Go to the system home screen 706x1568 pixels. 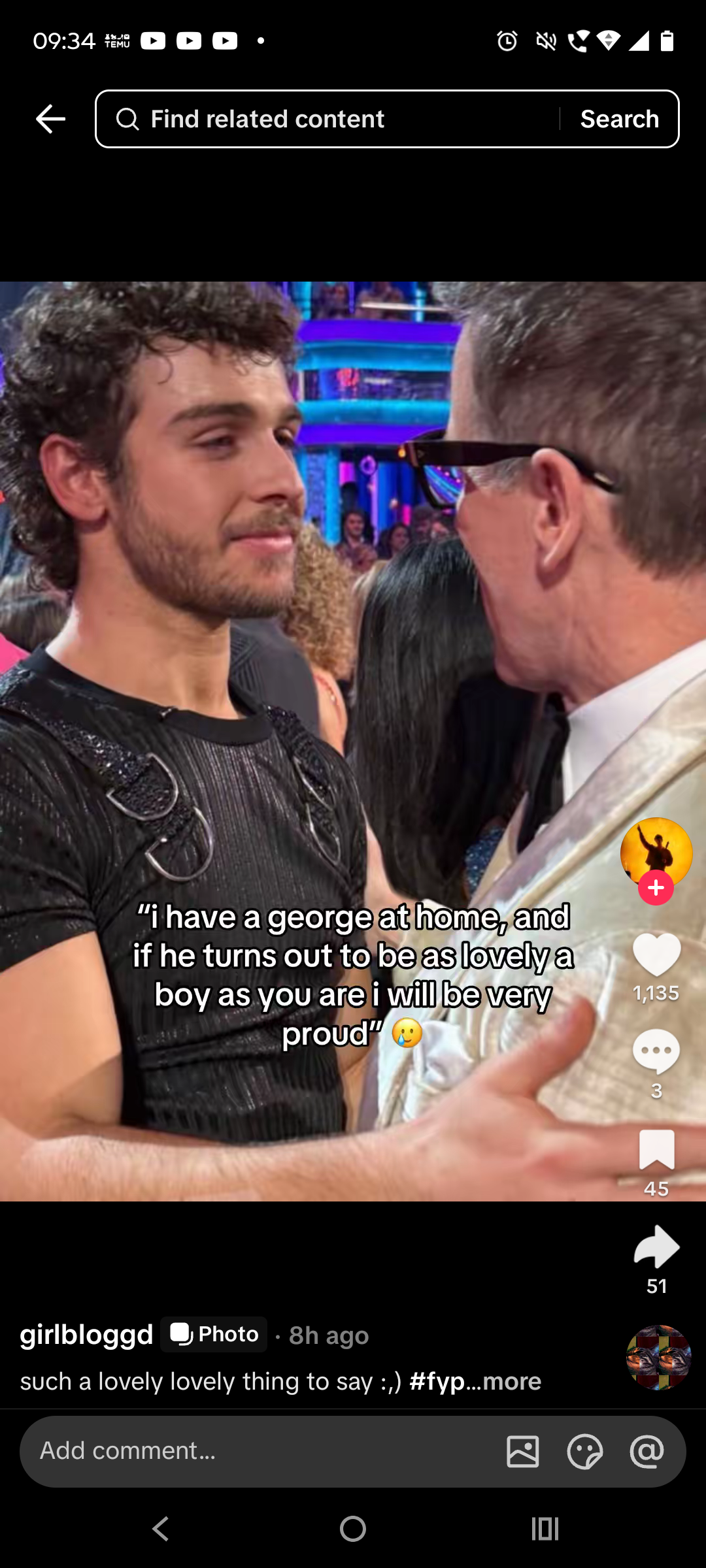click(353, 1529)
